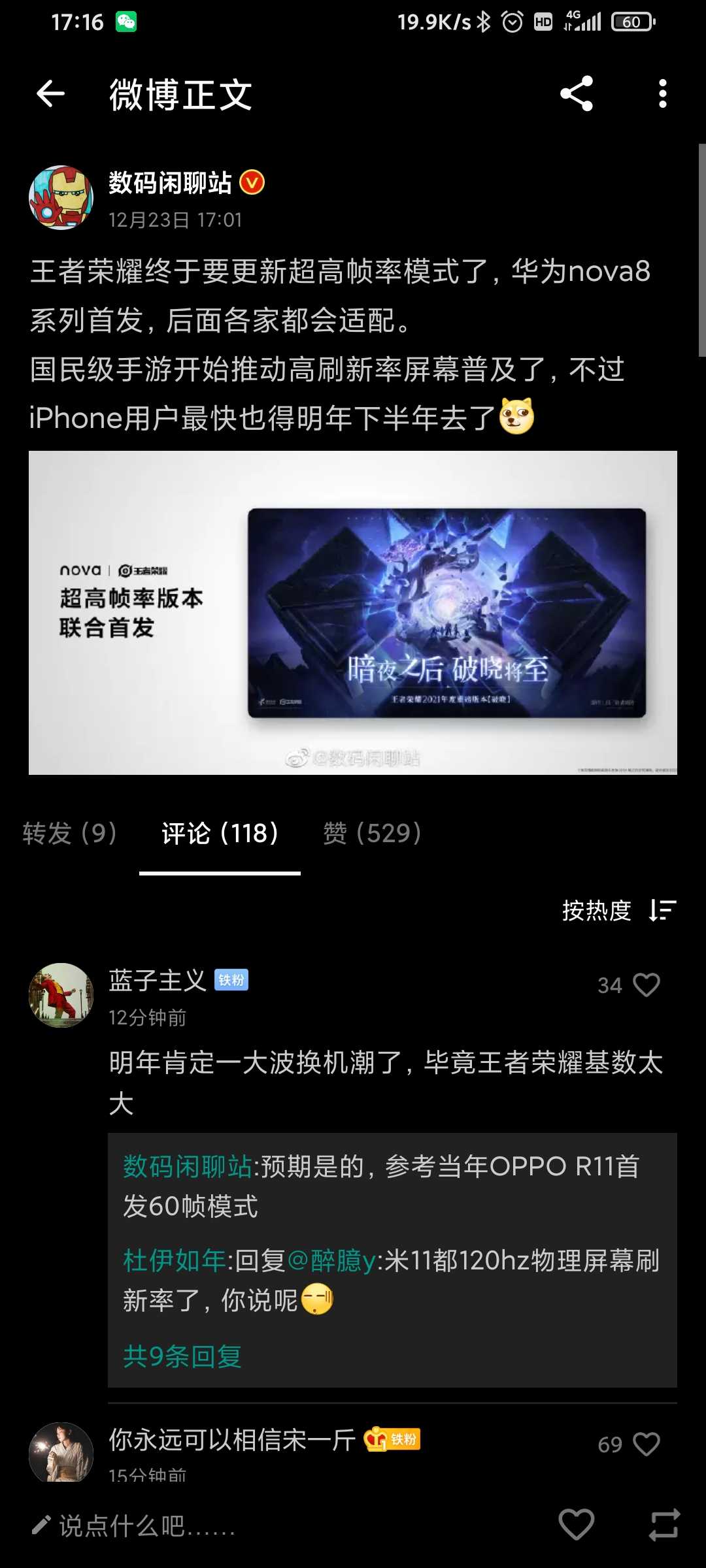This screenshot has width=706, height=1568.
Task: Repost using the bottom bar icon
Action: click(x=664, y=1525)
